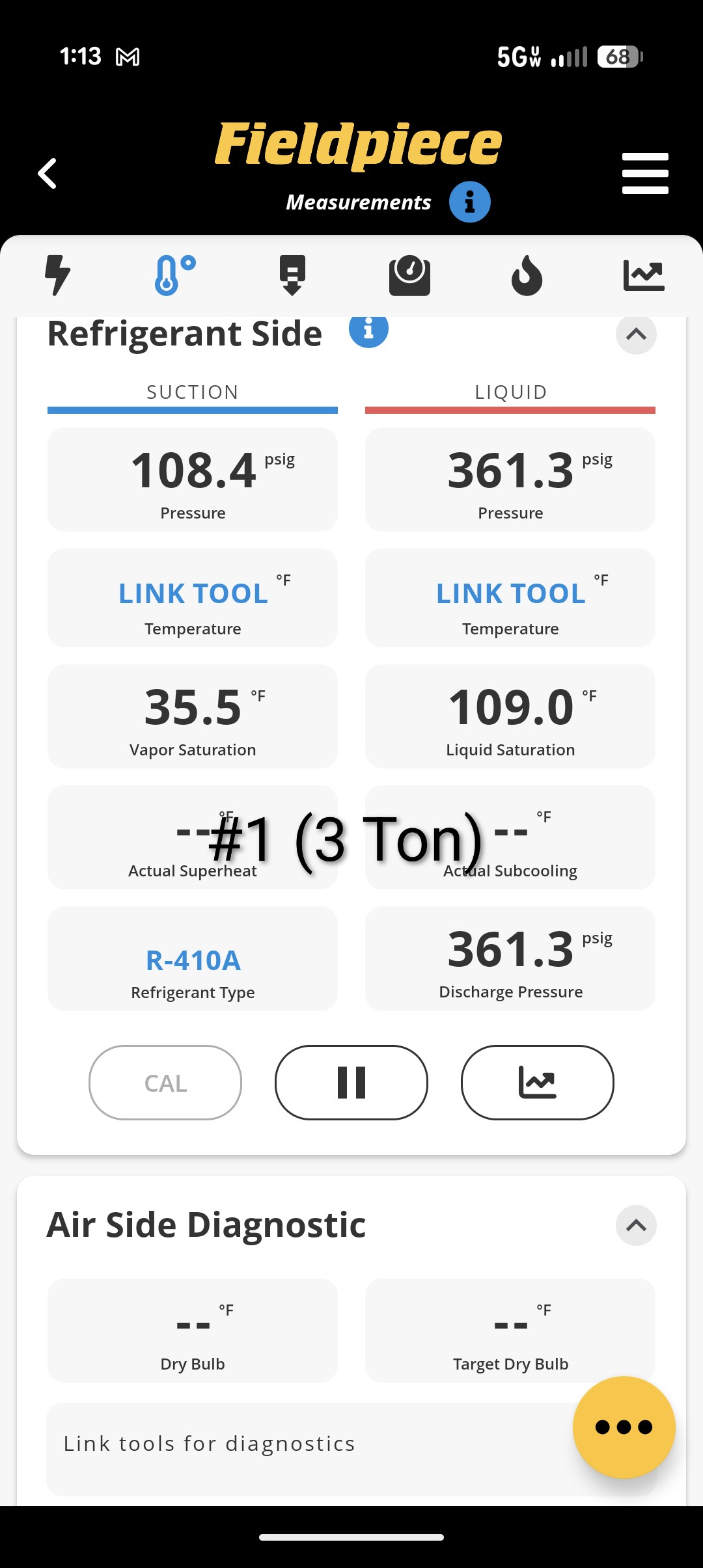This screenshot has height=1568, width=703.
Task: Select the trends chart icon in the toolbar
Action: coord(643,276)
